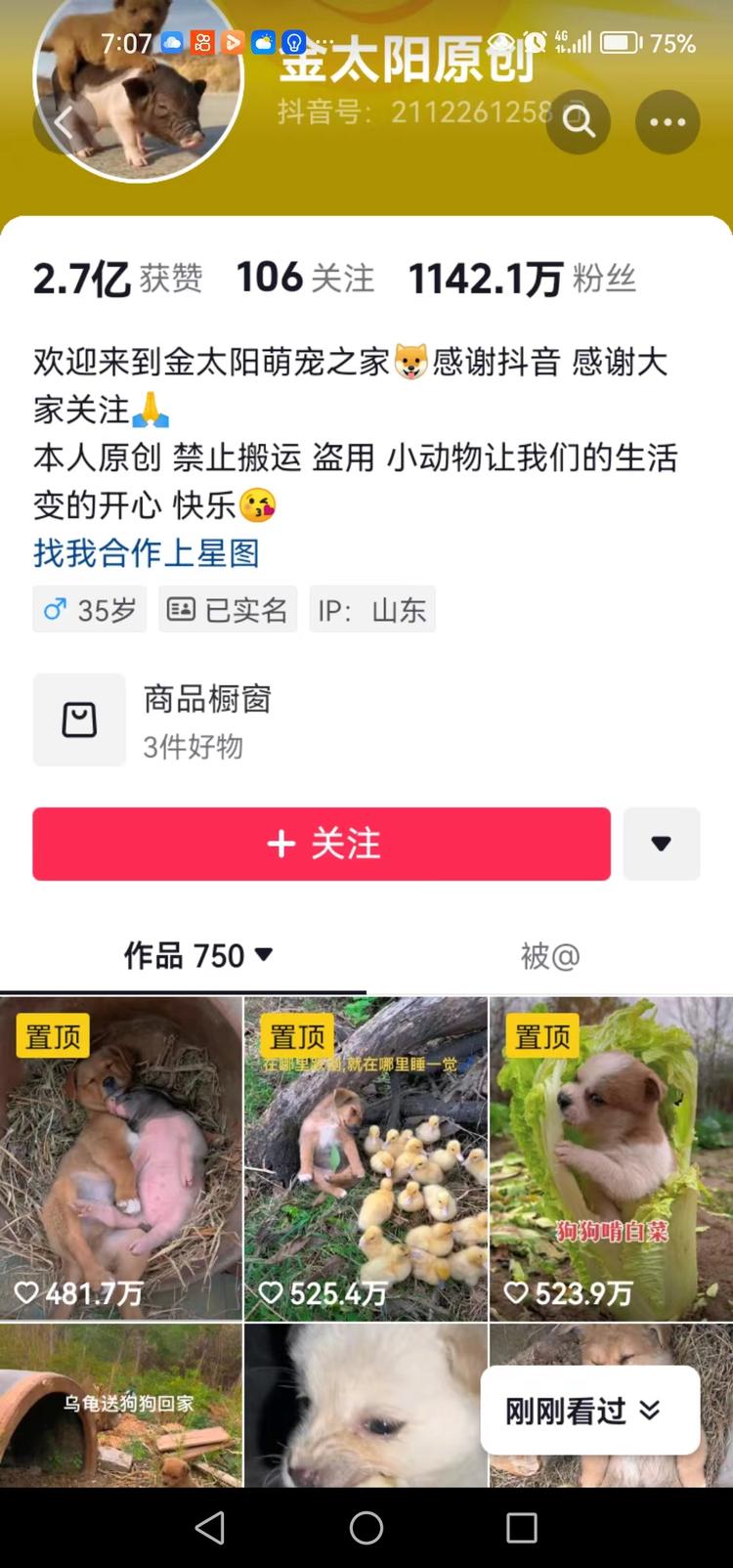The height and width of the screenshot is (1568, 733).
Task: Switch to the 作品 750 tab
Action: click(x=196, y=955)
